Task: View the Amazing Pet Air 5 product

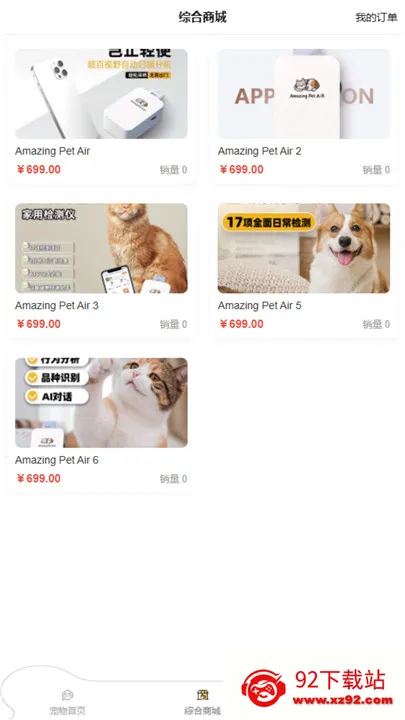Action: (304, 269)
